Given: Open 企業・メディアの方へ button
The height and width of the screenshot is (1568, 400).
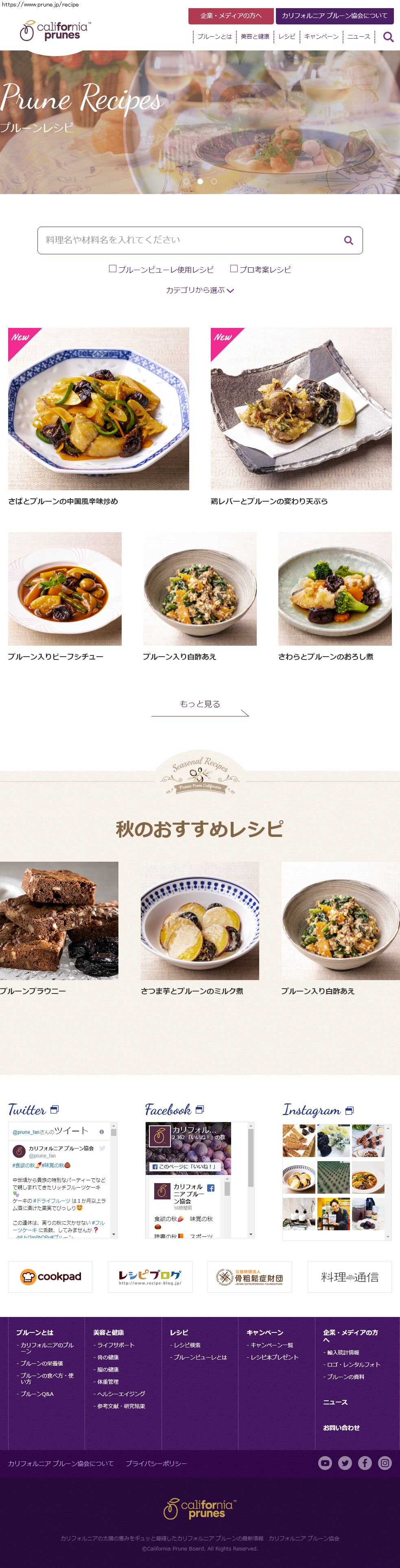Looking at the screenshot, I should [x=231, y=16].
